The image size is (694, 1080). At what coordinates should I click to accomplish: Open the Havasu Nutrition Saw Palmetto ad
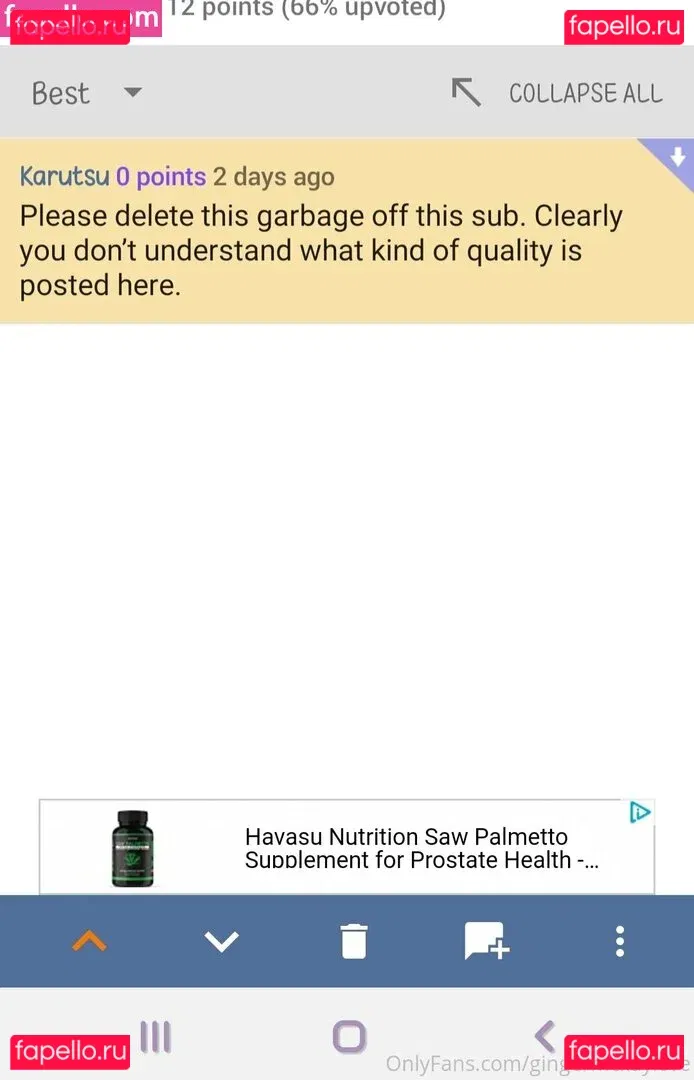pyautogui.click(x=405, y=847)
